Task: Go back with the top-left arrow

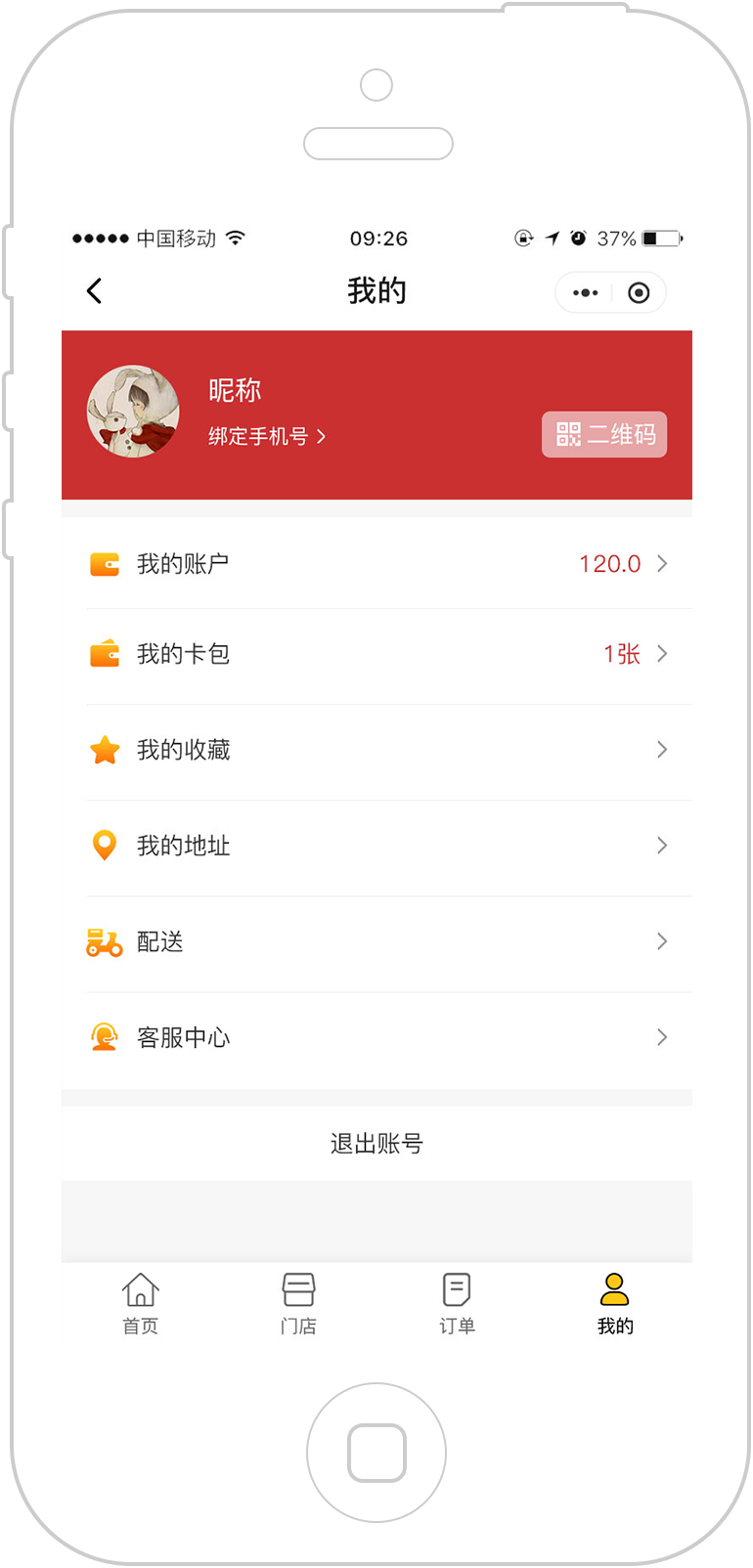Action: tap(94, 291)
